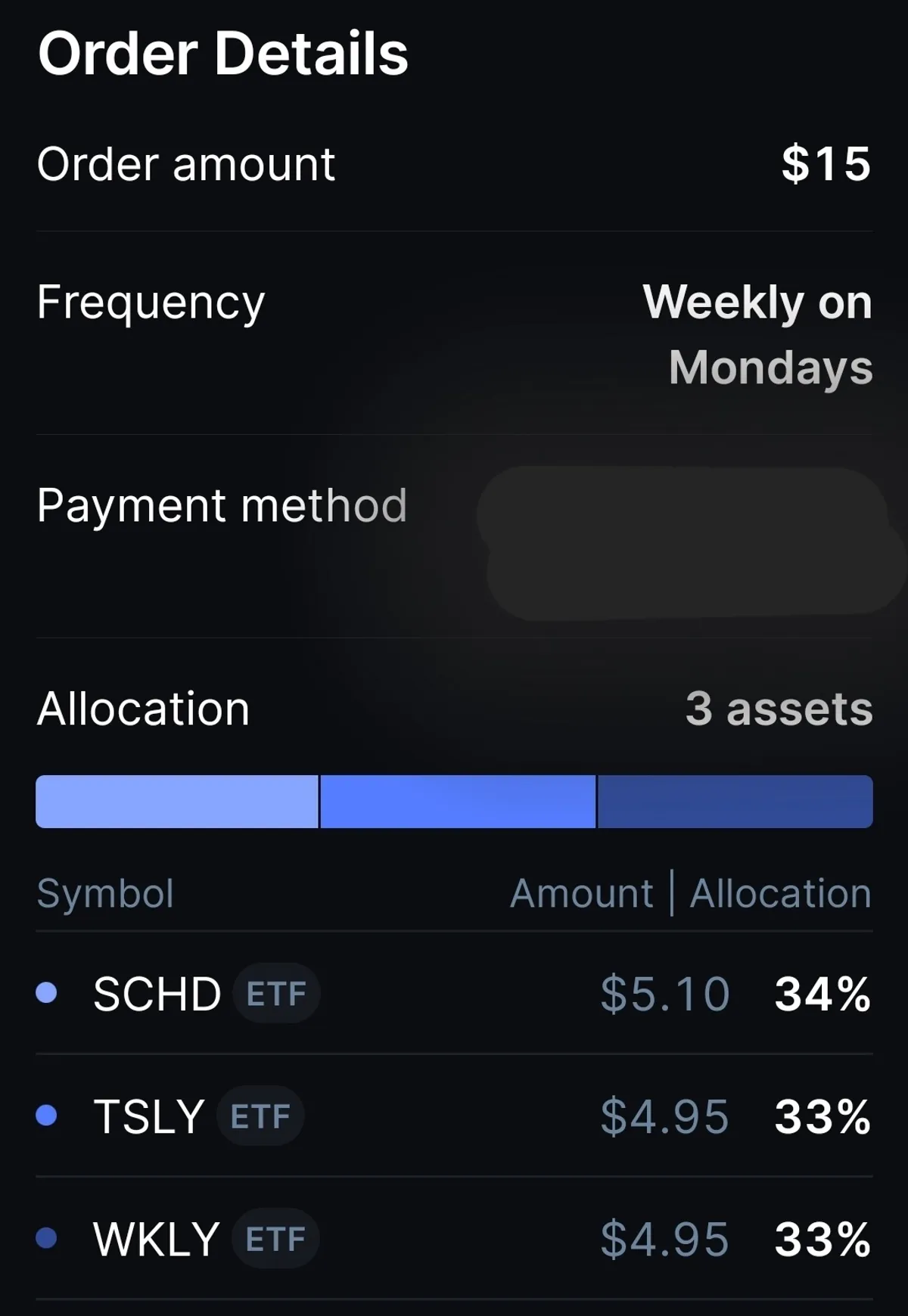Click the Amount | Allocation header
The image size is (908, 1316).
click(x=691, y=893)
